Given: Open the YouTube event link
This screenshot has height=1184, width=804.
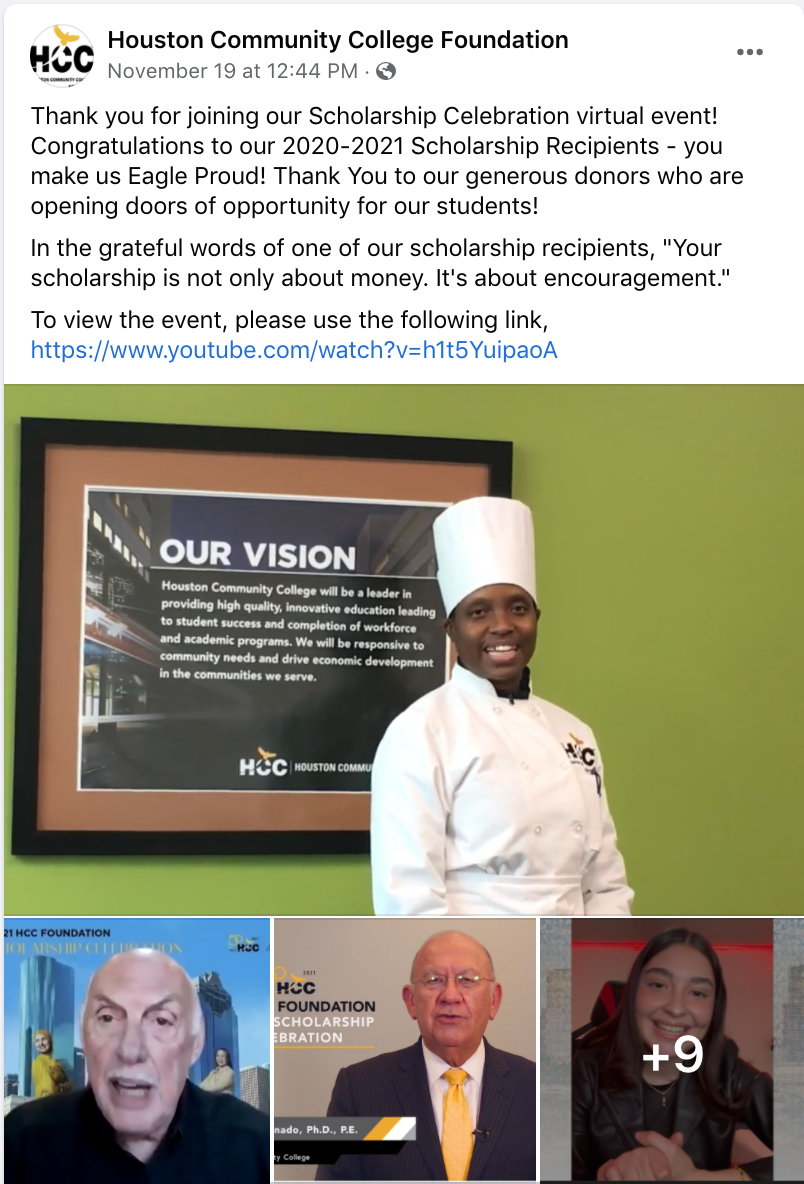Looking at the screenshot, I should pyautogui.click(x=294, y=350).
